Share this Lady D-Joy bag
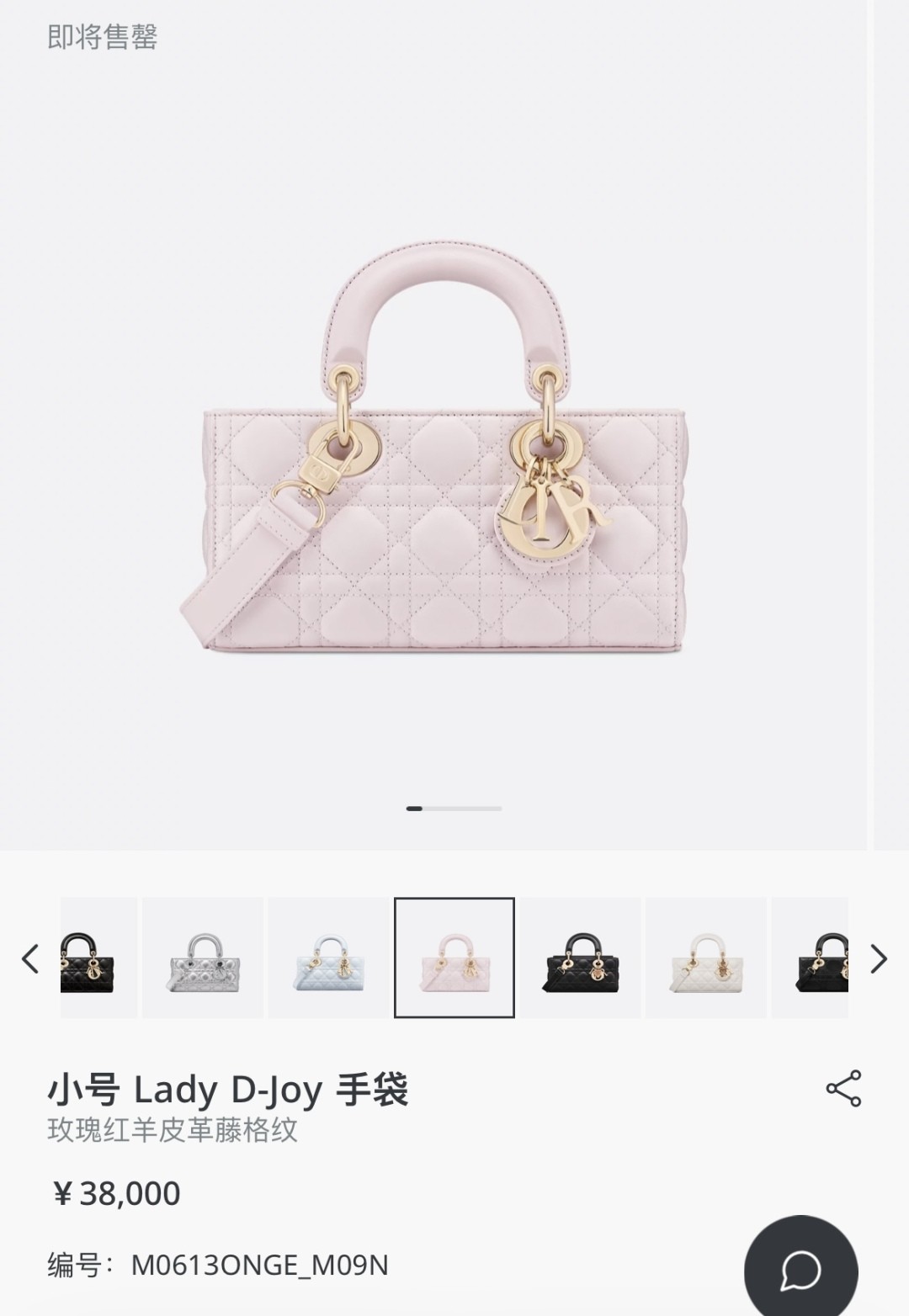 [843, 1088]
